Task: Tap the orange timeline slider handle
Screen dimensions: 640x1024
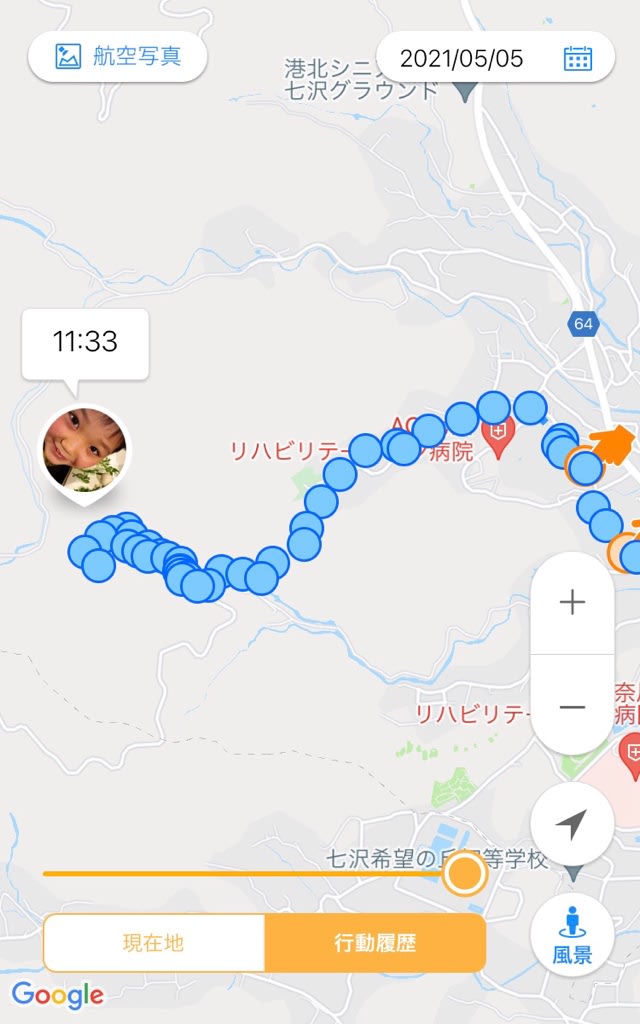Action: pos(464,873)
